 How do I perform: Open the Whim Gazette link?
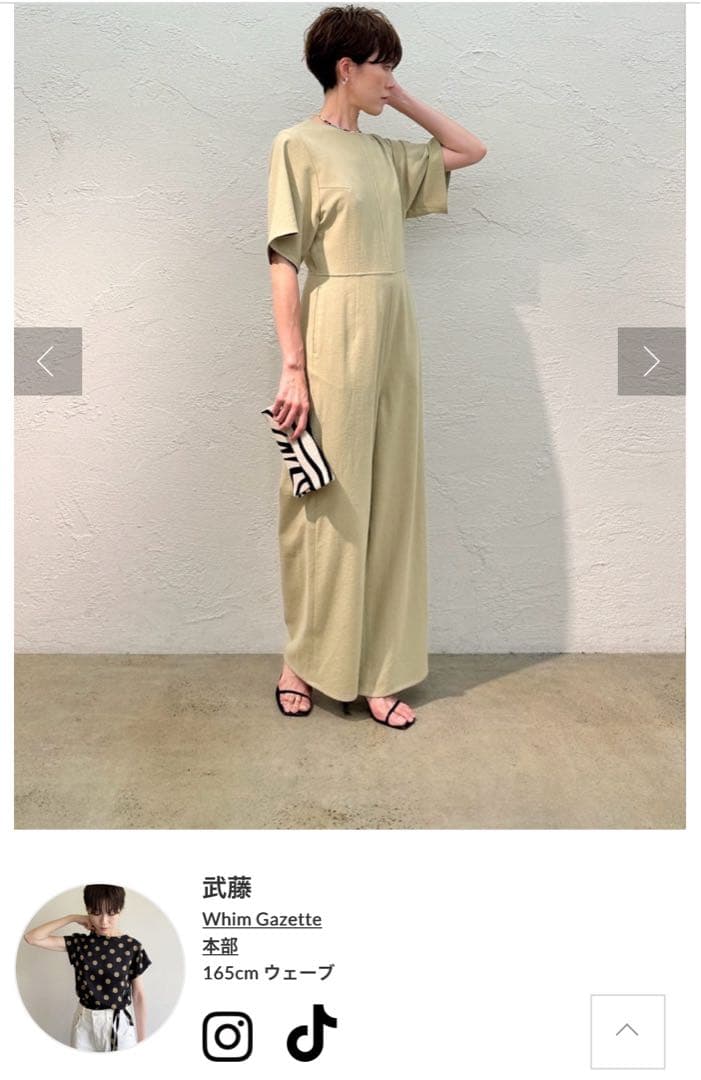point(262,919)
